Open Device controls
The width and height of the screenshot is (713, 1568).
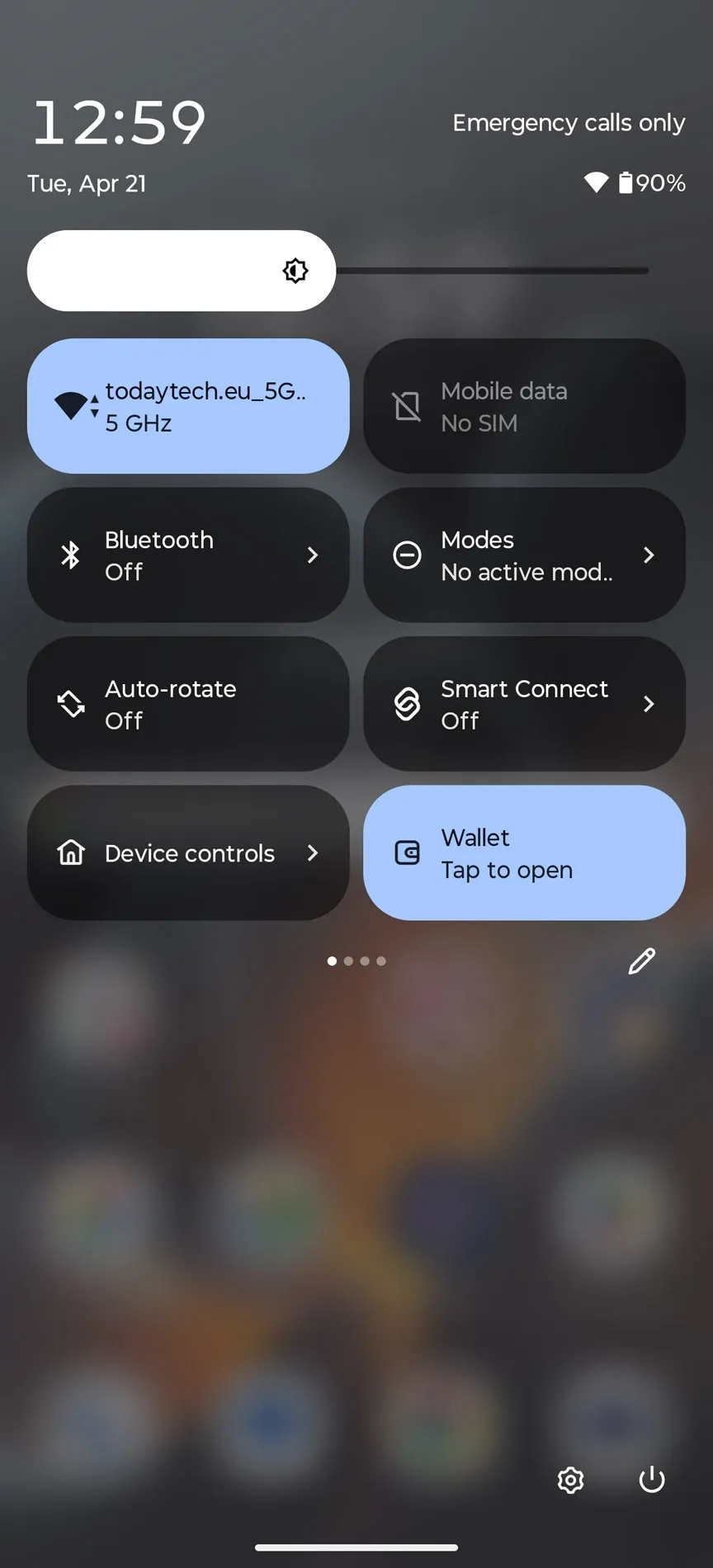(x=188, y=852)
